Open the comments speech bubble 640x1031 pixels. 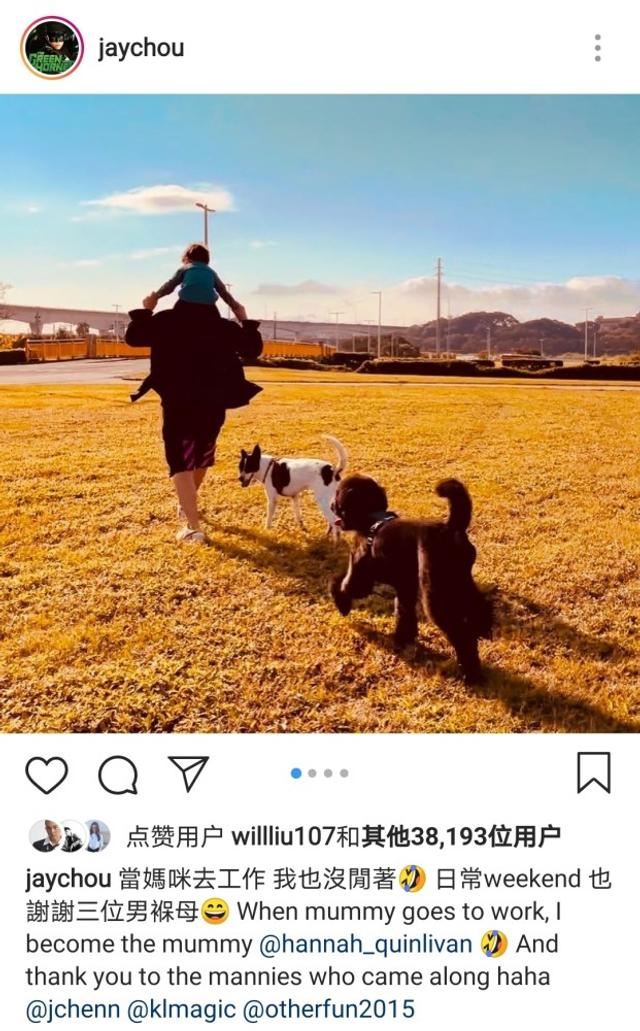tap(118, 775)
